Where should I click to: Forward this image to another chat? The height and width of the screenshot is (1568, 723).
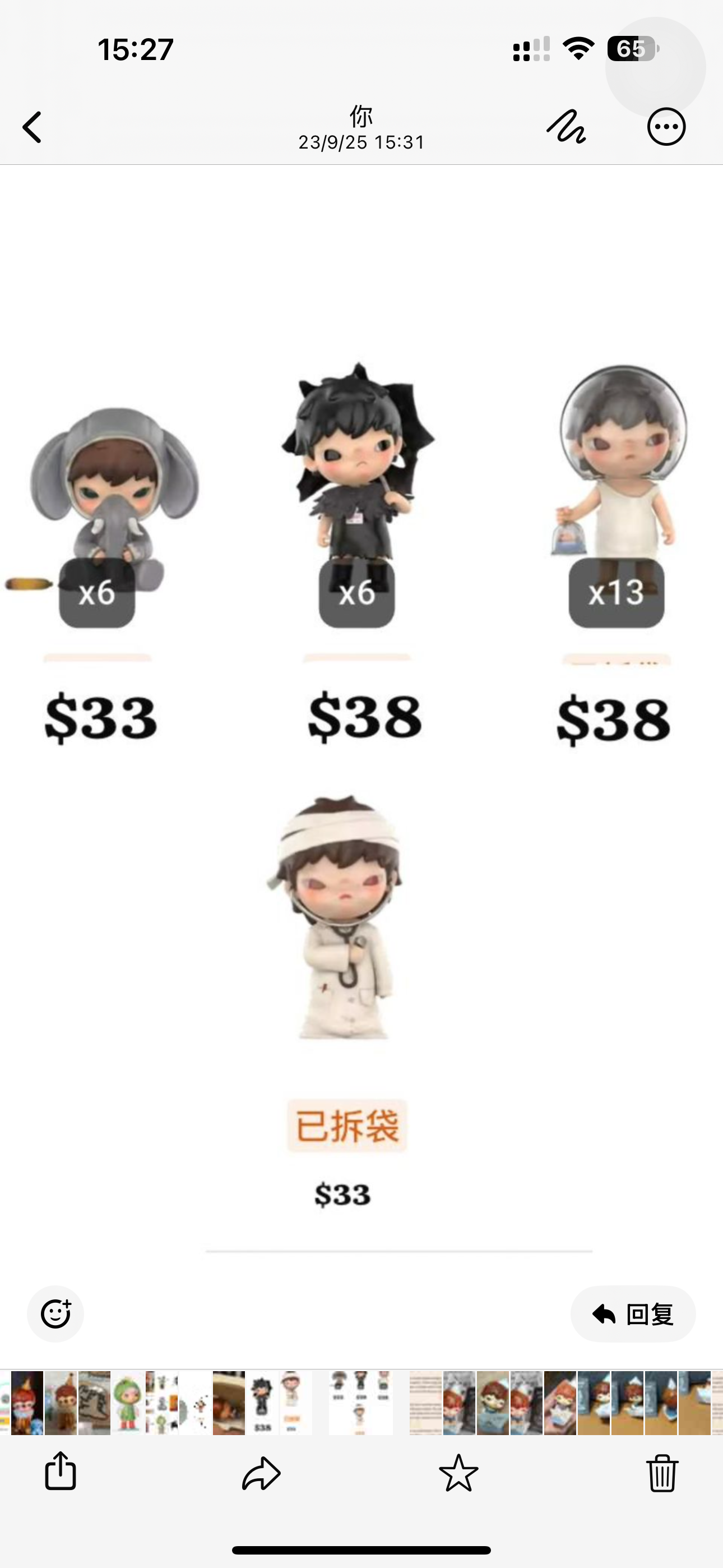click(x=261, y=1473)
